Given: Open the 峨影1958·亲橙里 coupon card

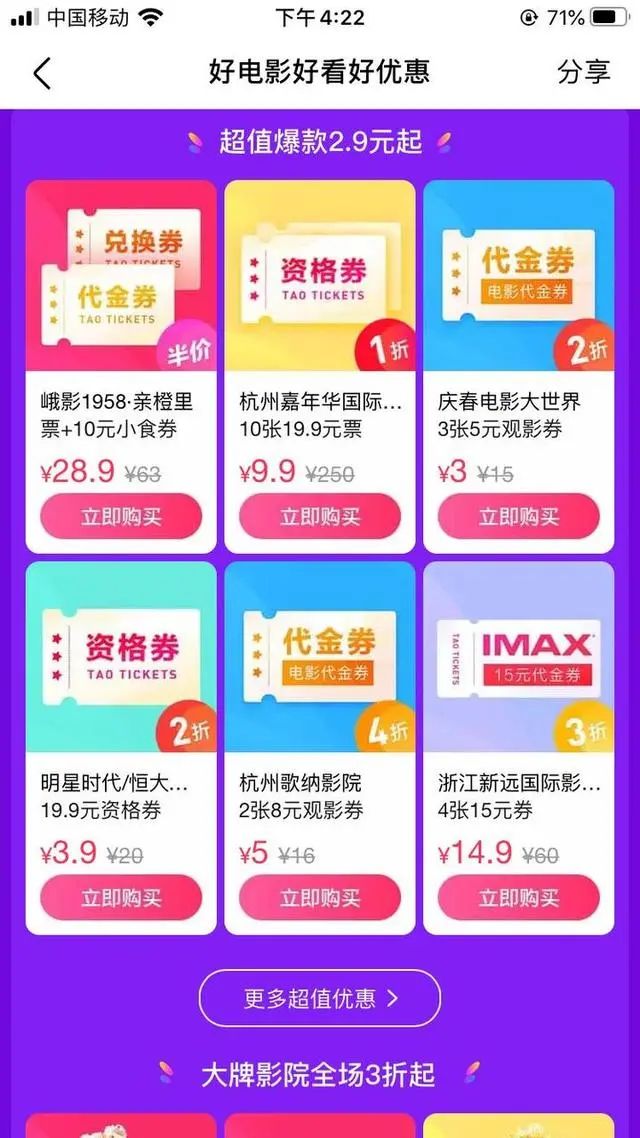Looking at the screenshot, I should click(121, 275).
